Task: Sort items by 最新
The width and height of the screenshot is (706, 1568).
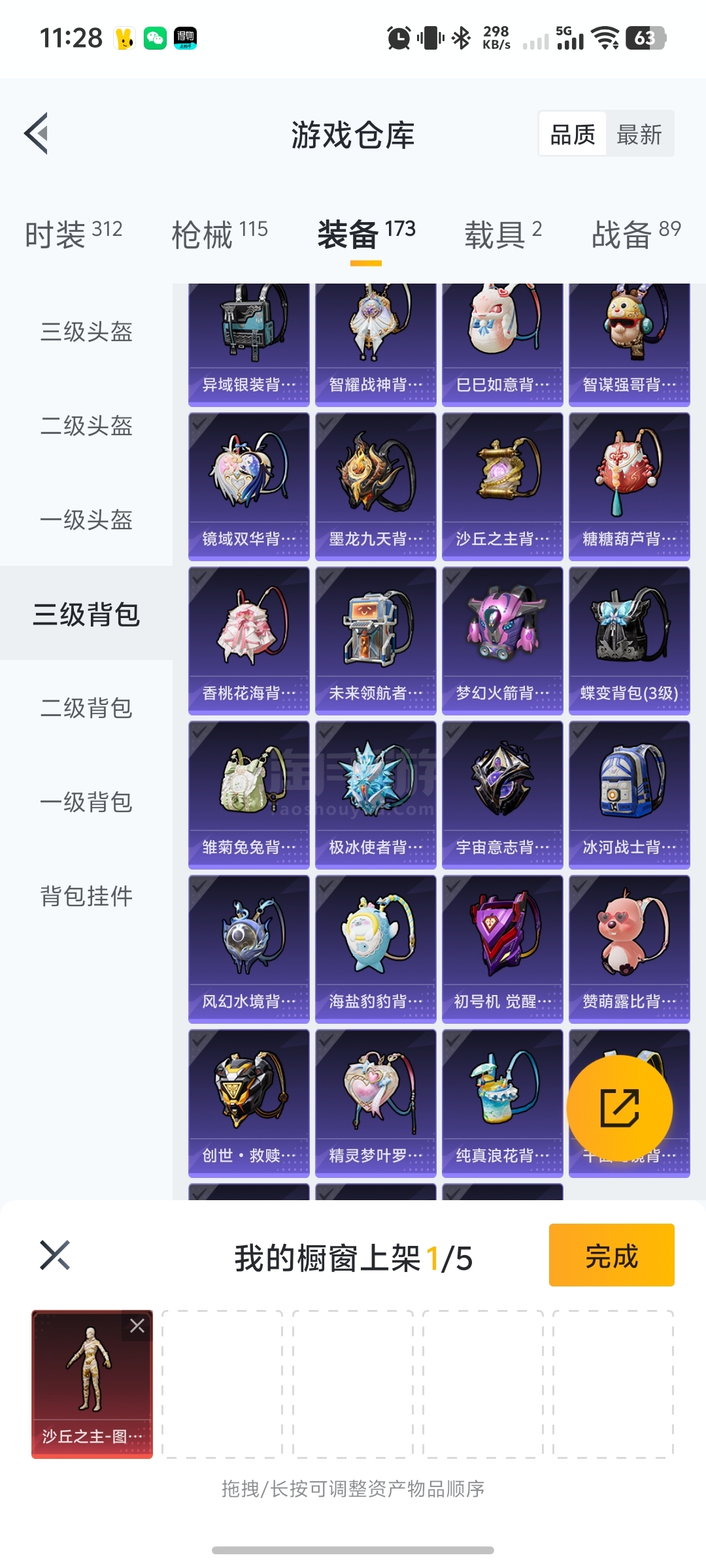Action: (x=639, y=135)
